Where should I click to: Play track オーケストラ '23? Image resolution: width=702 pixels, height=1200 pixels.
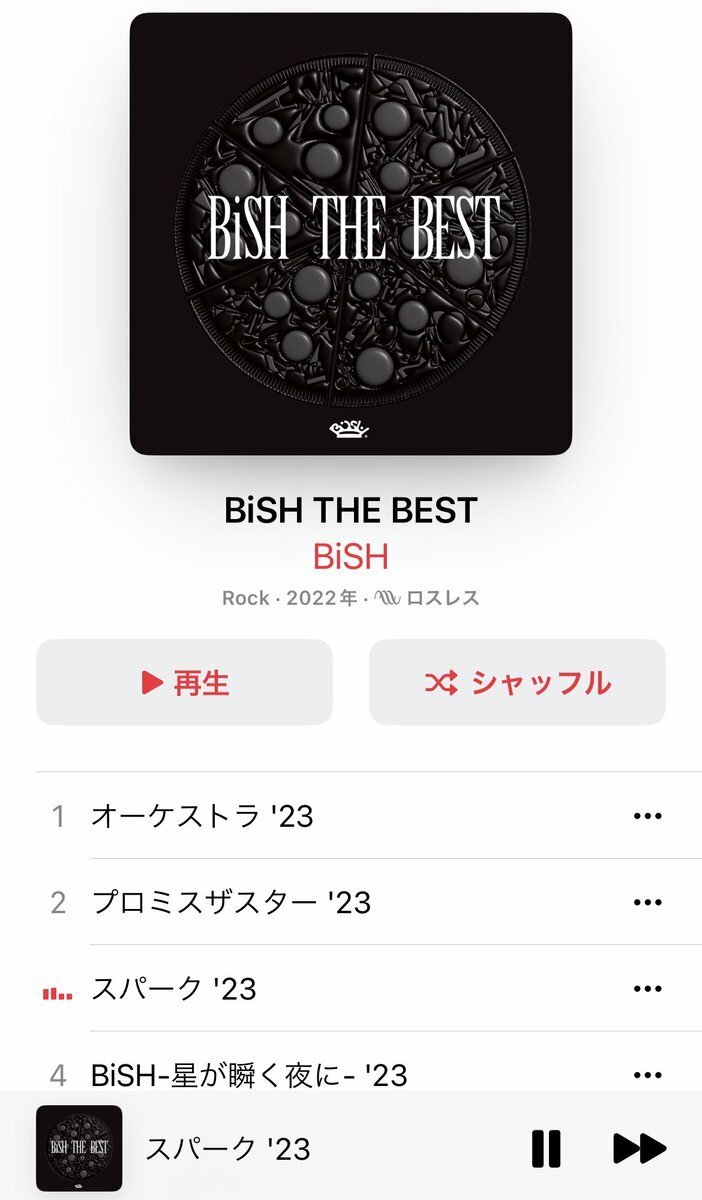202,816
